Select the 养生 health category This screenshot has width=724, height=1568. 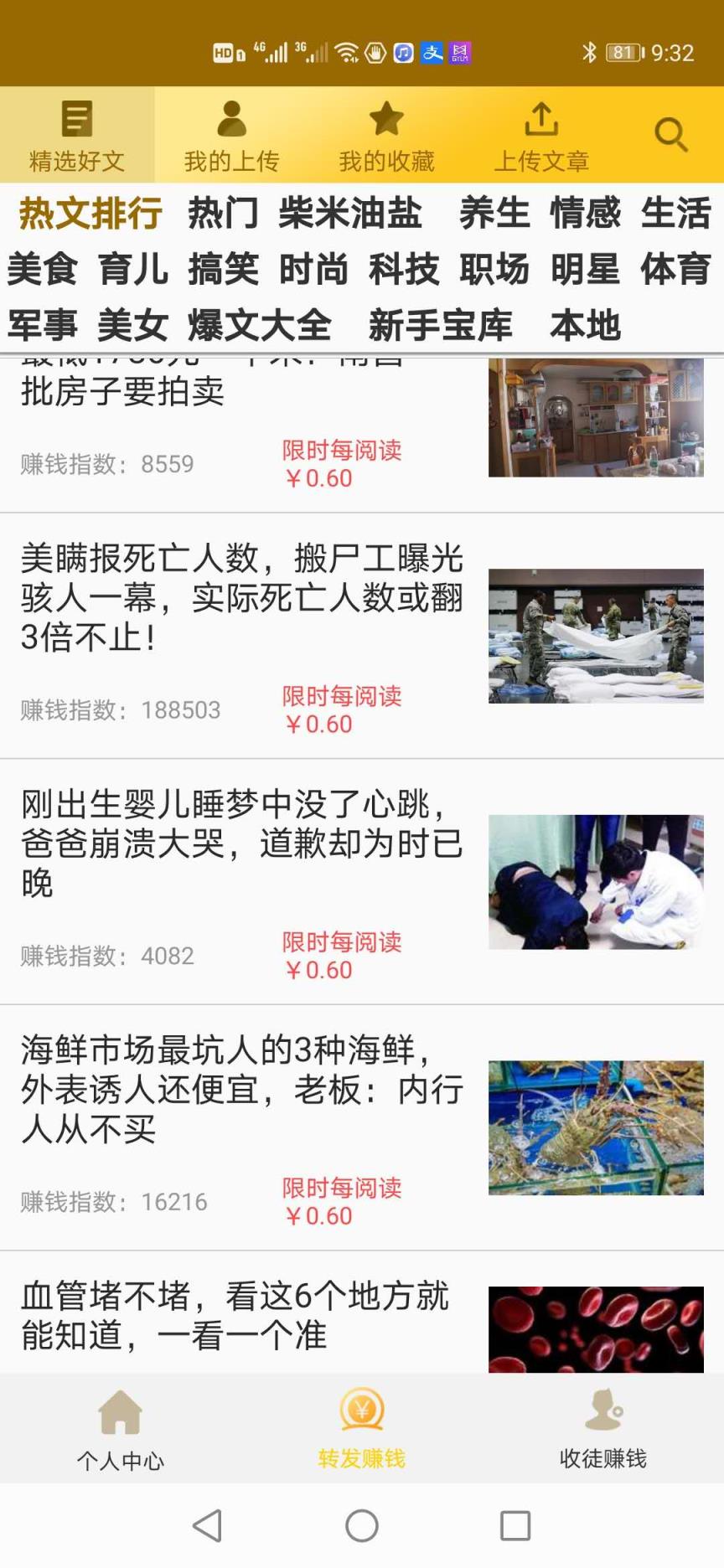point(494,214)
